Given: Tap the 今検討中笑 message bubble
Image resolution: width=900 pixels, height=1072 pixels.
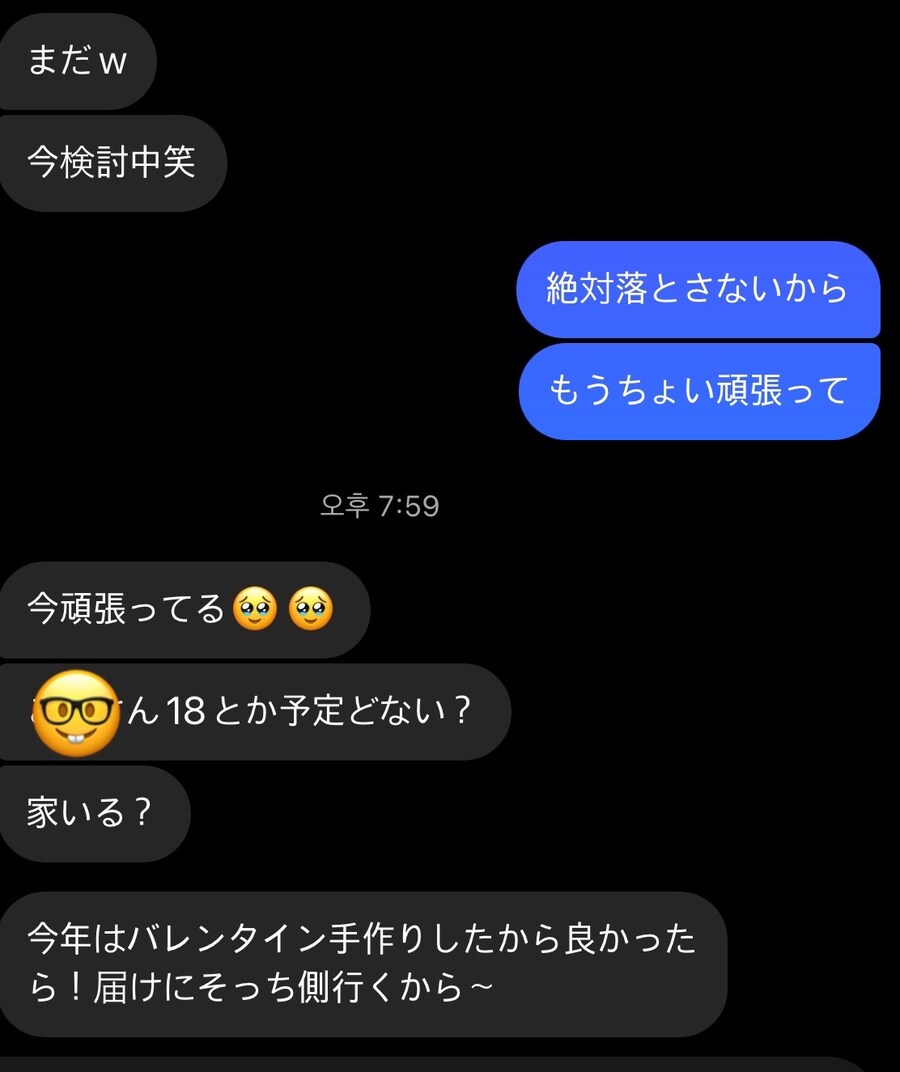Looking at the screenshot, I should click(112, 163).
